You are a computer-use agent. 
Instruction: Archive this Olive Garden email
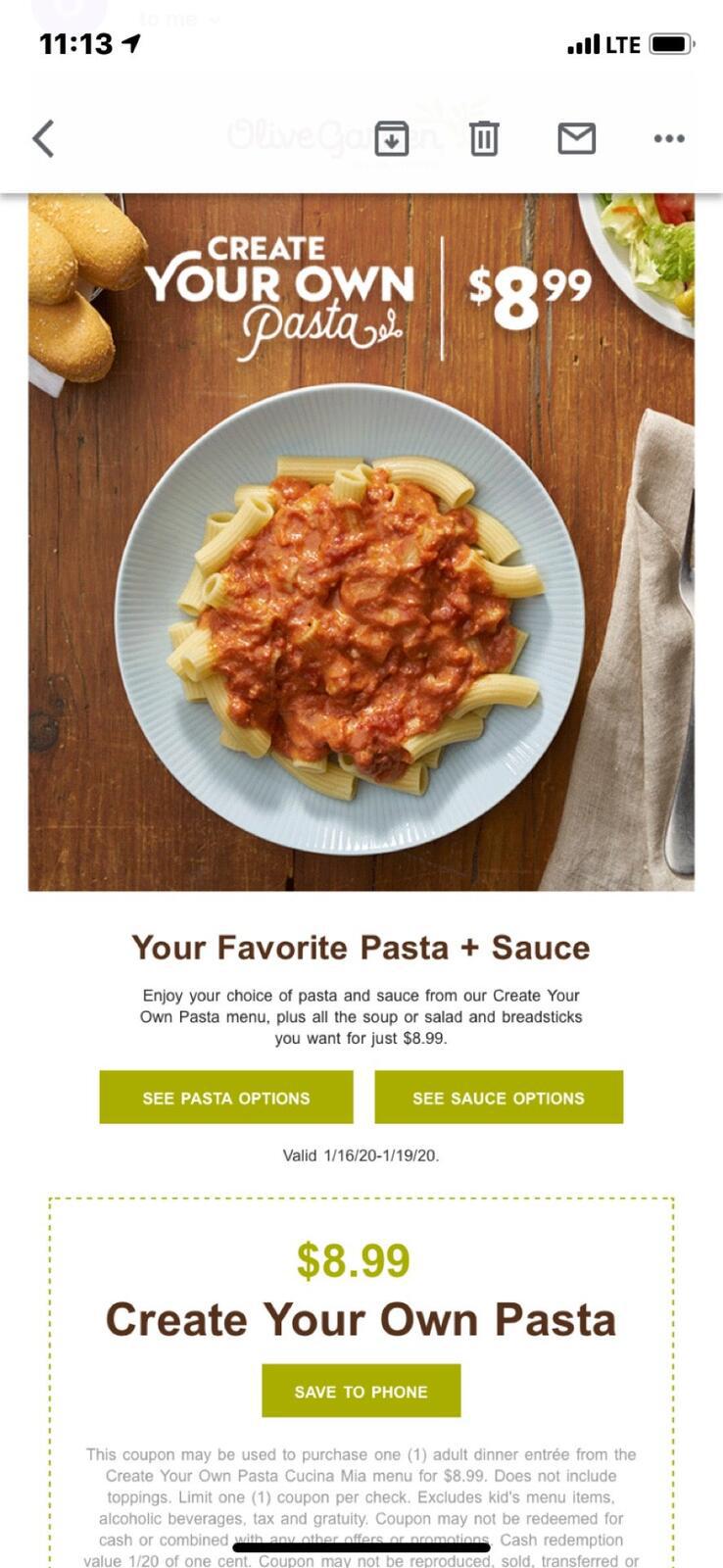(x=391, y=138)
